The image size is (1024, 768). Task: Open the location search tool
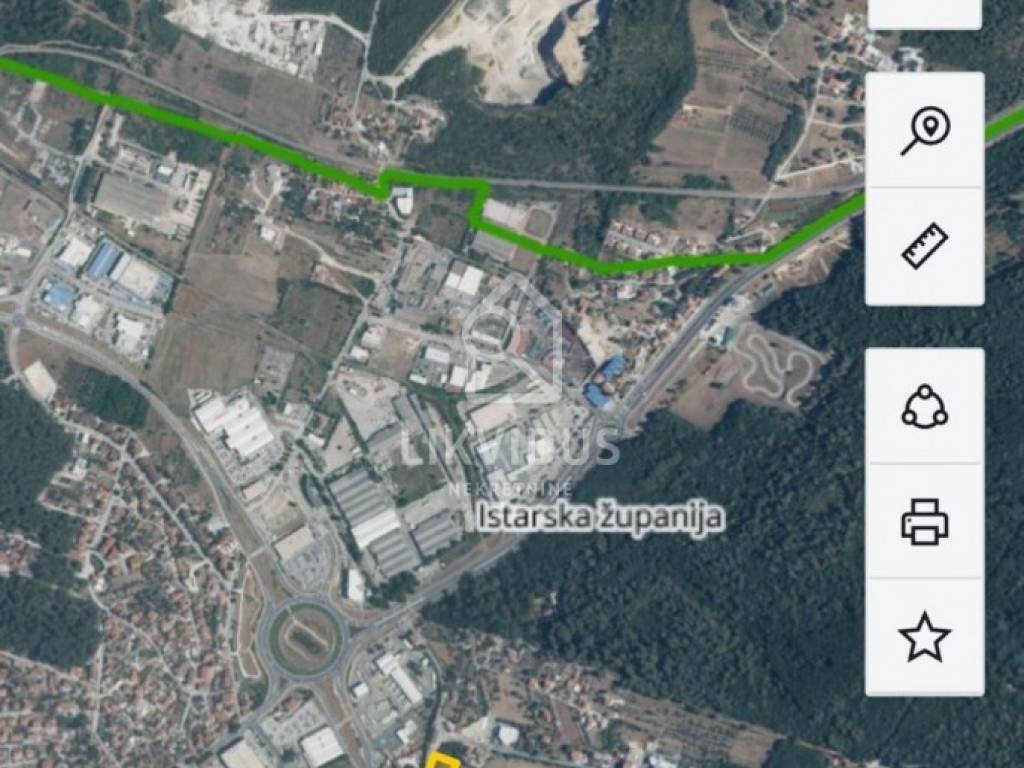coord(925,132)
